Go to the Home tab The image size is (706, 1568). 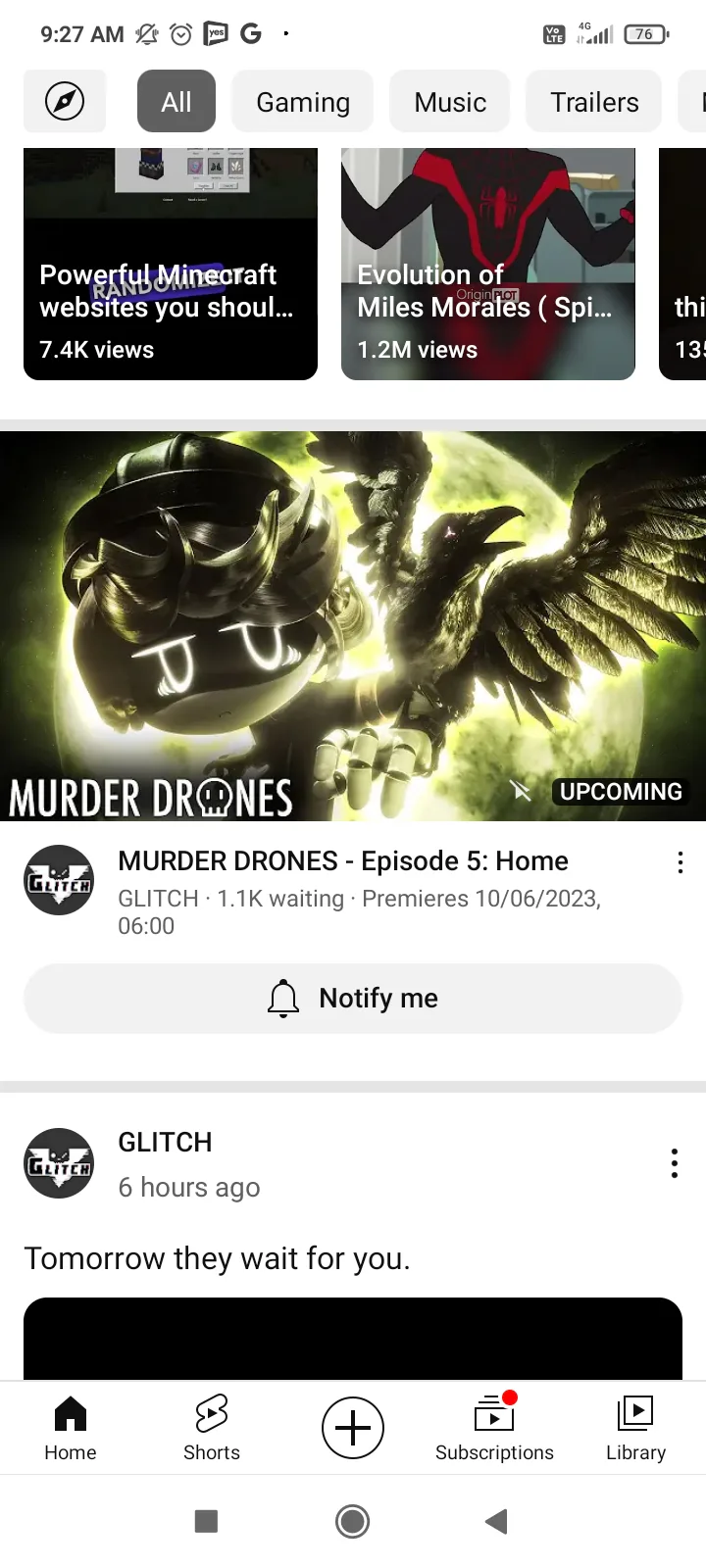pos(71,1428)
